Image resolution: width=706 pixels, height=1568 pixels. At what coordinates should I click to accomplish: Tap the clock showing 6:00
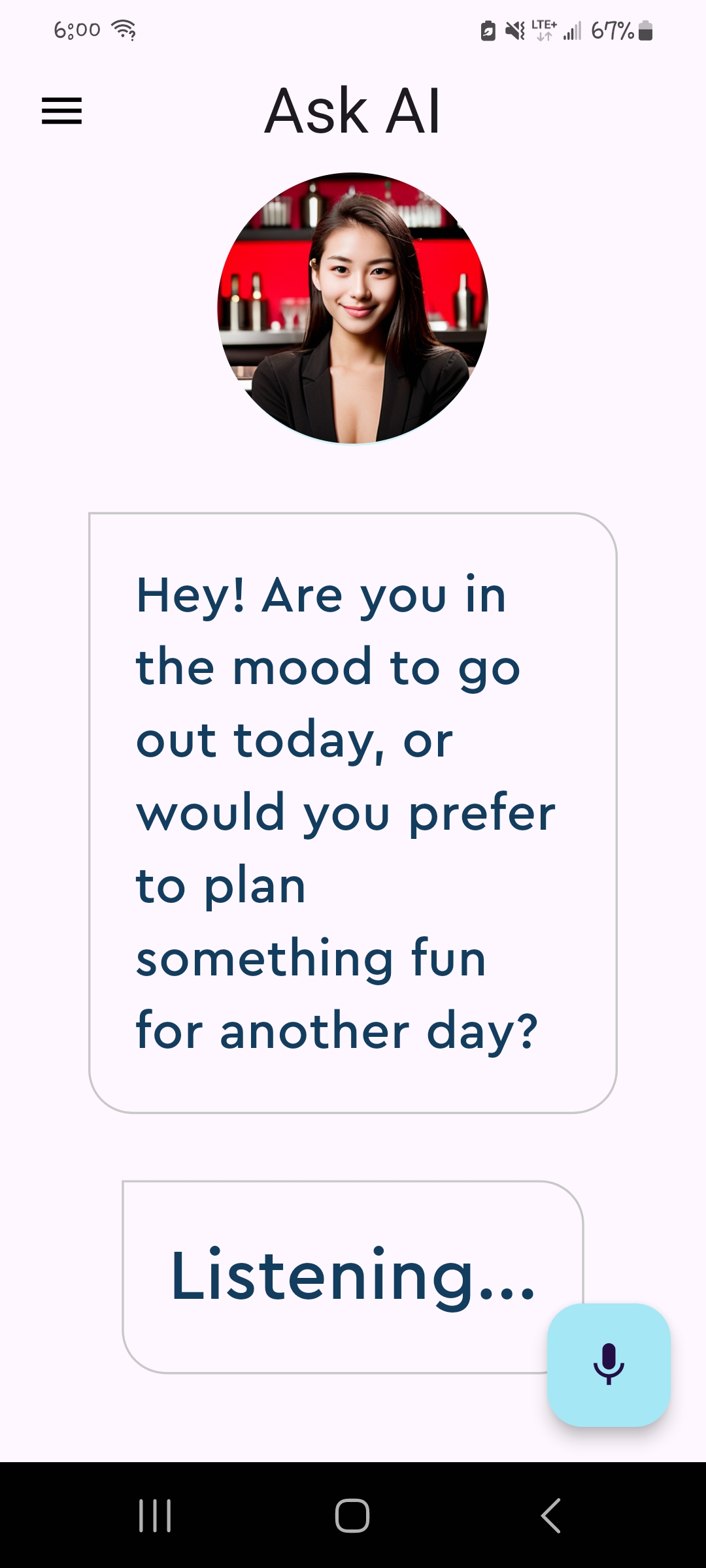[x=77, y=29]
